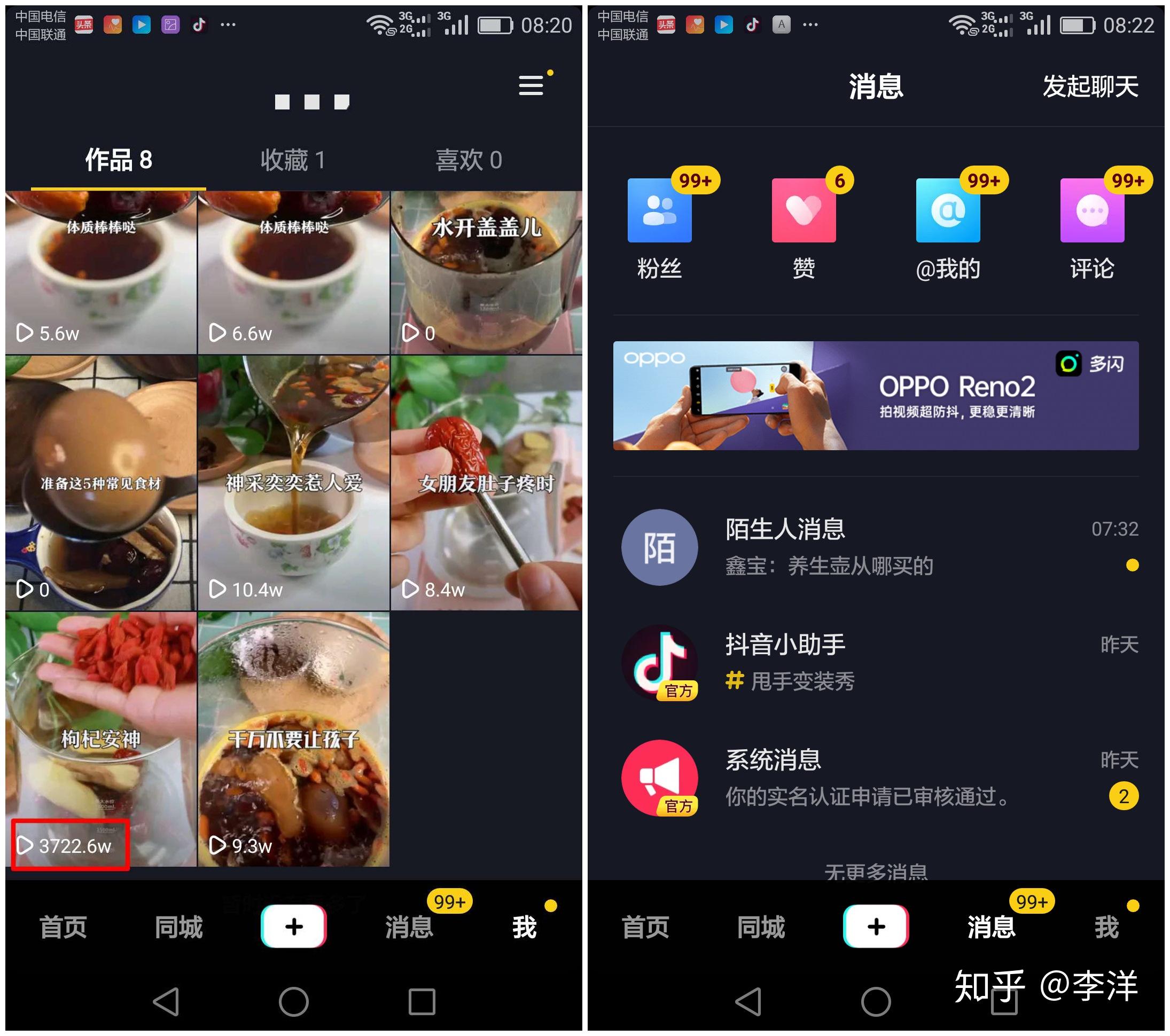Switch to the 喜欢 tab
The width and height of the screenshot is (1170, 1036).
468,160
